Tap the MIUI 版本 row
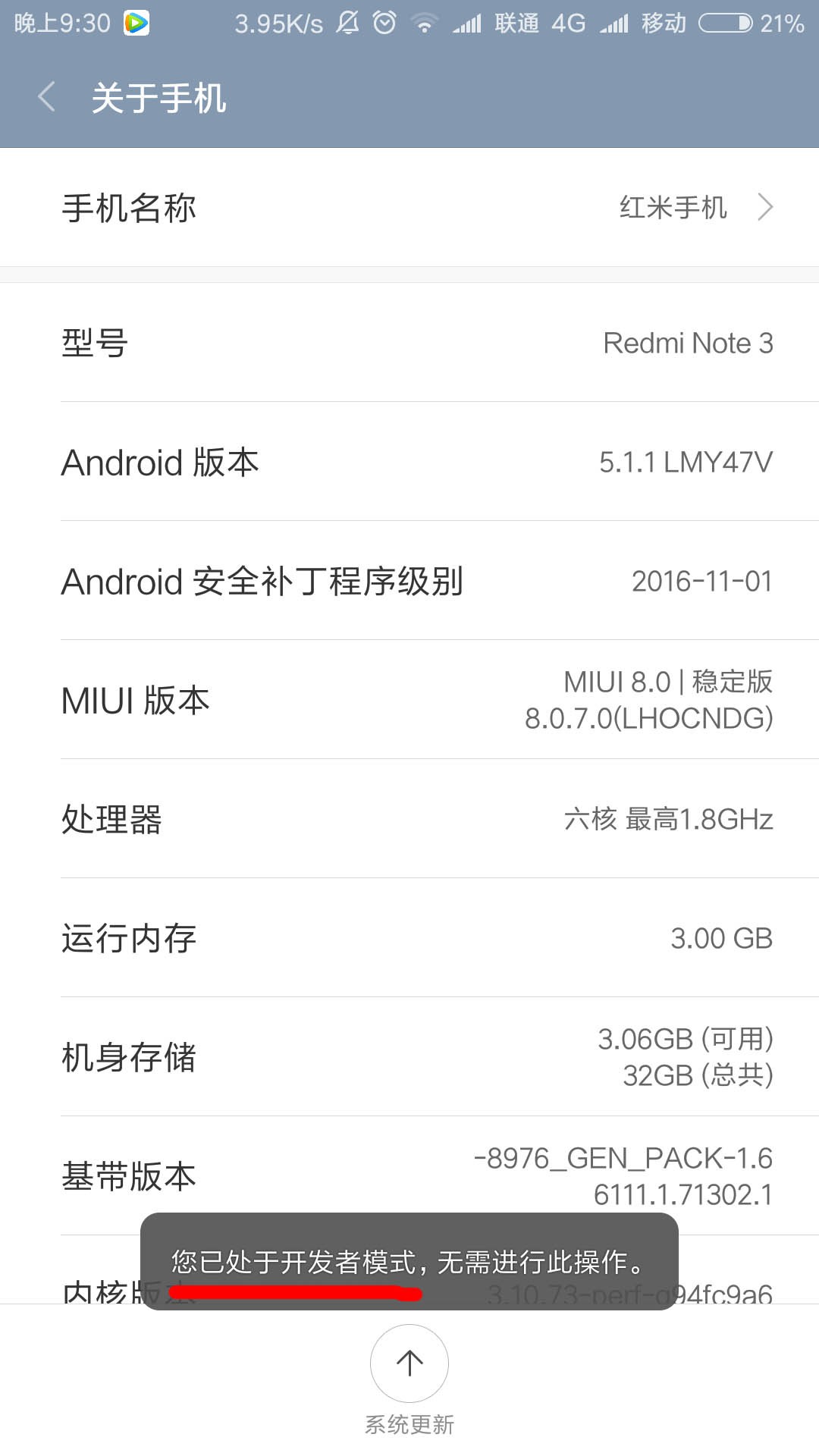Image resolution: width=819 pixels, height=1456 pixels. pyautogui.click(x=409, y=699)
